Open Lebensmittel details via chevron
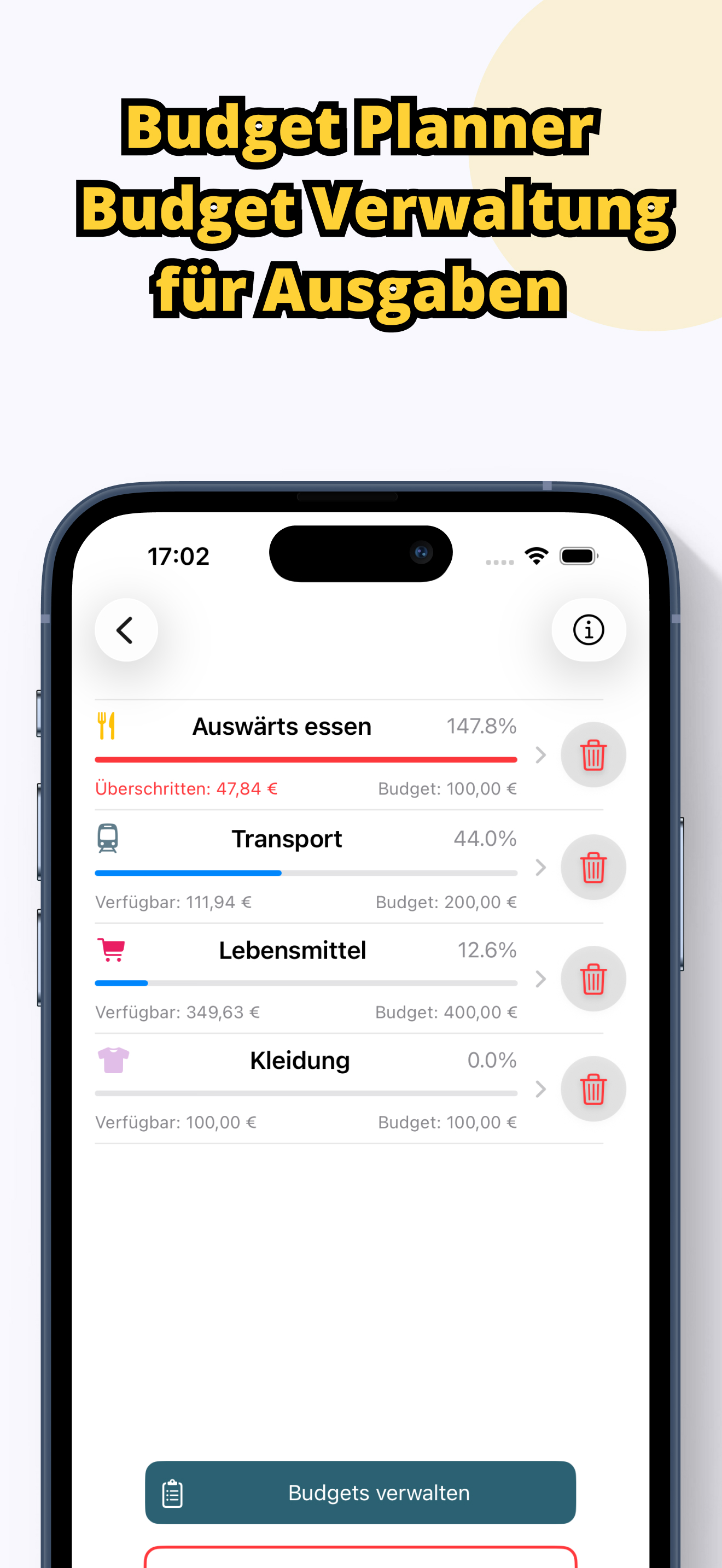 540,978
